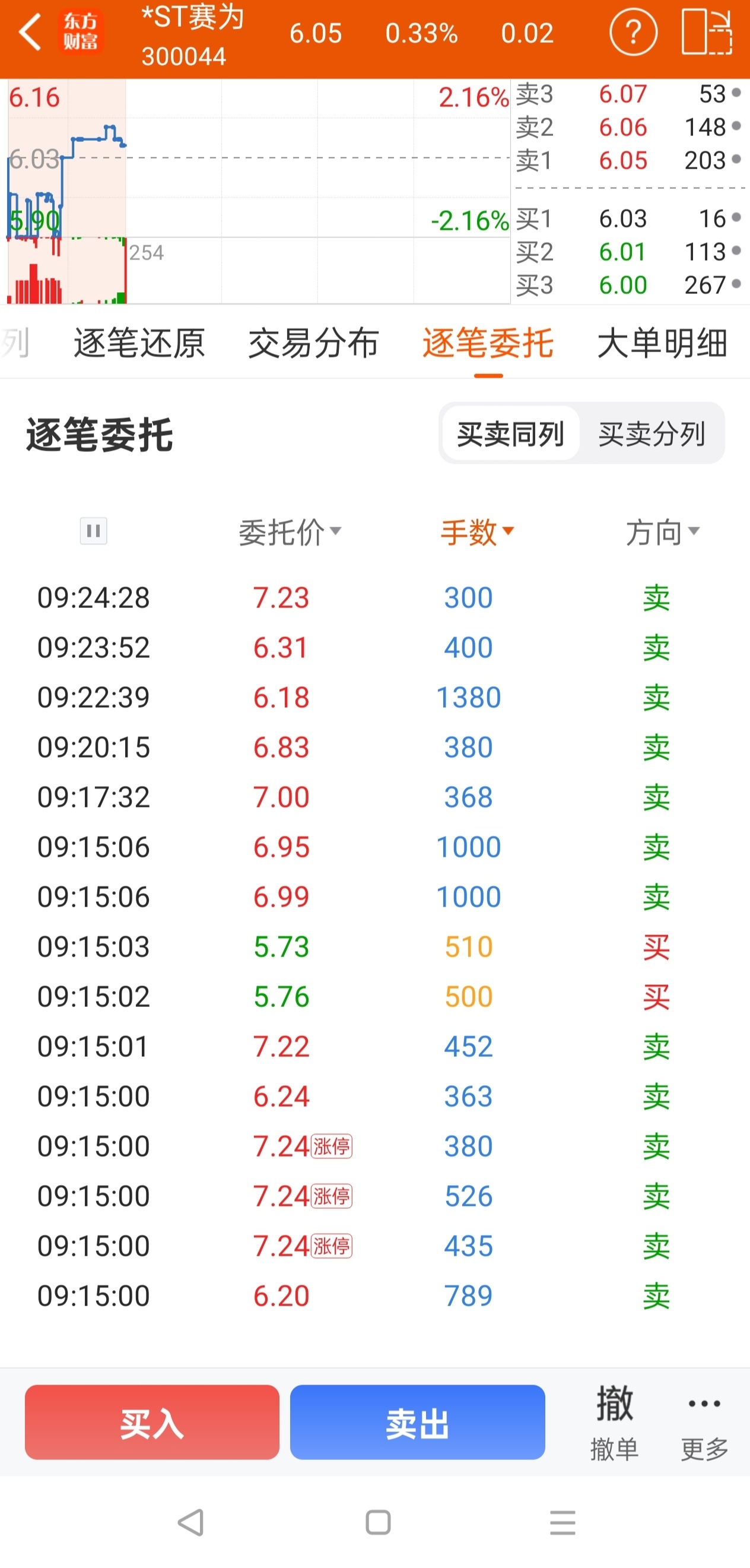The image size is (750, 1568).
Task: Switch to 逐笔还原 tab
Action: [139, 343]
